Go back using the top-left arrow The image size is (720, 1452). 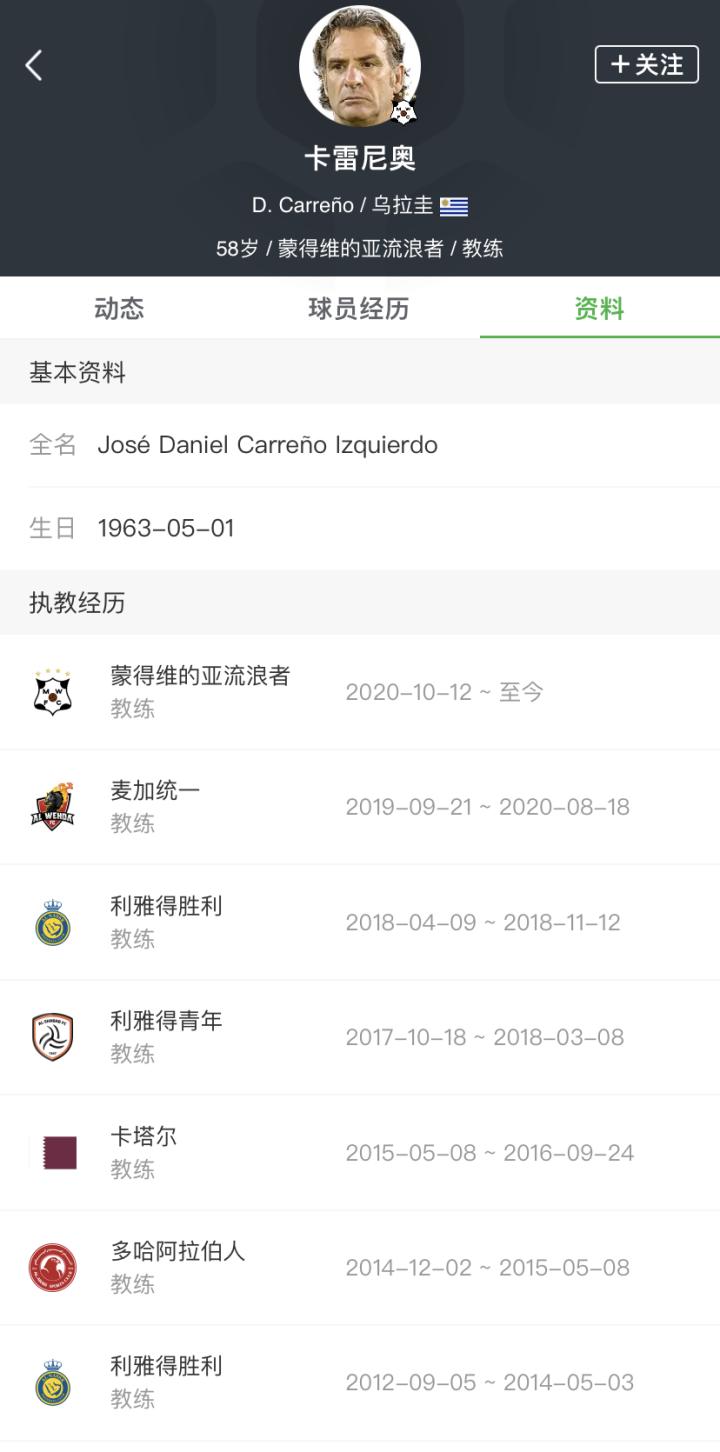tap(34, 66)
